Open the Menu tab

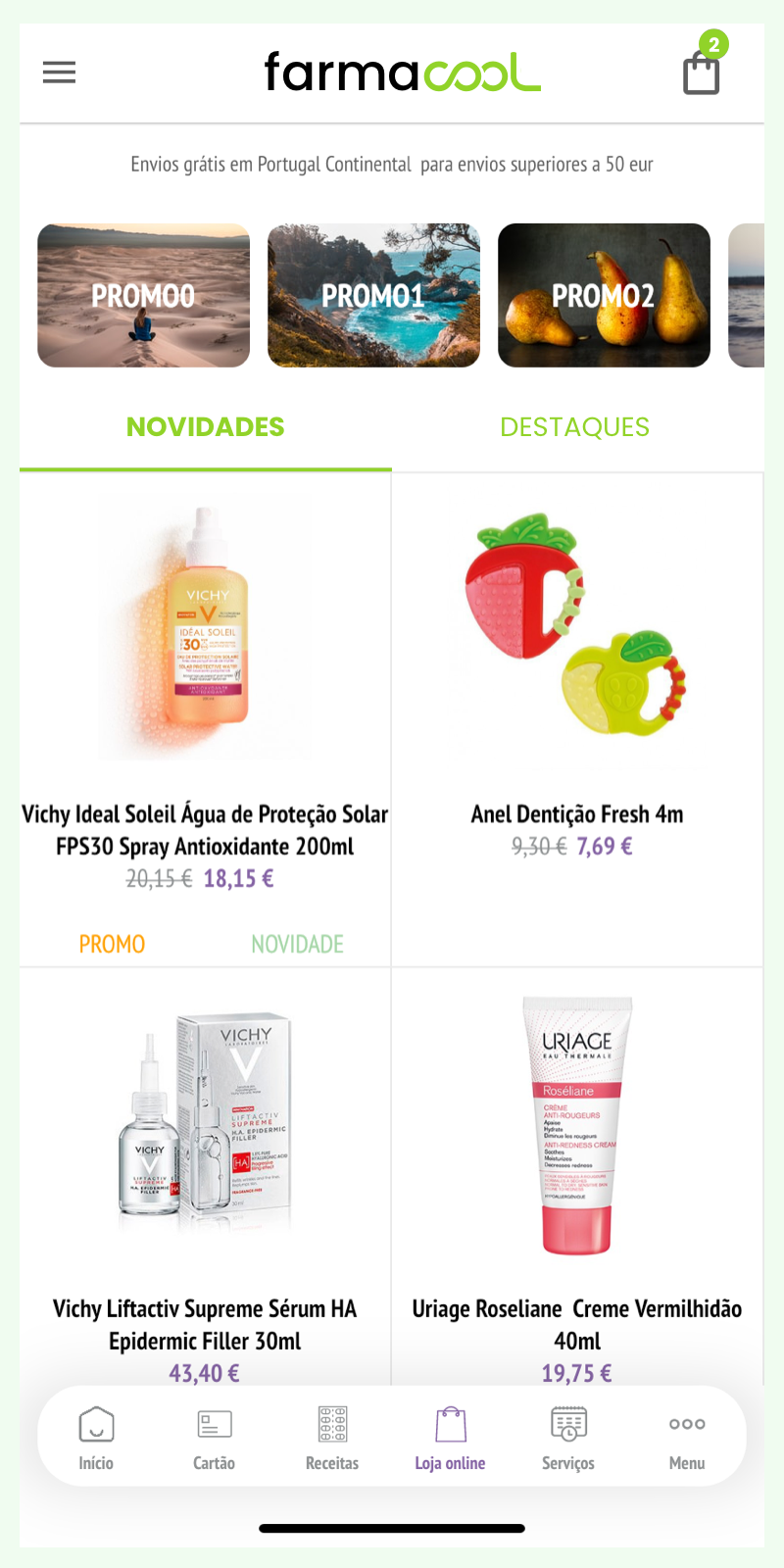[x=687, y=1438]
